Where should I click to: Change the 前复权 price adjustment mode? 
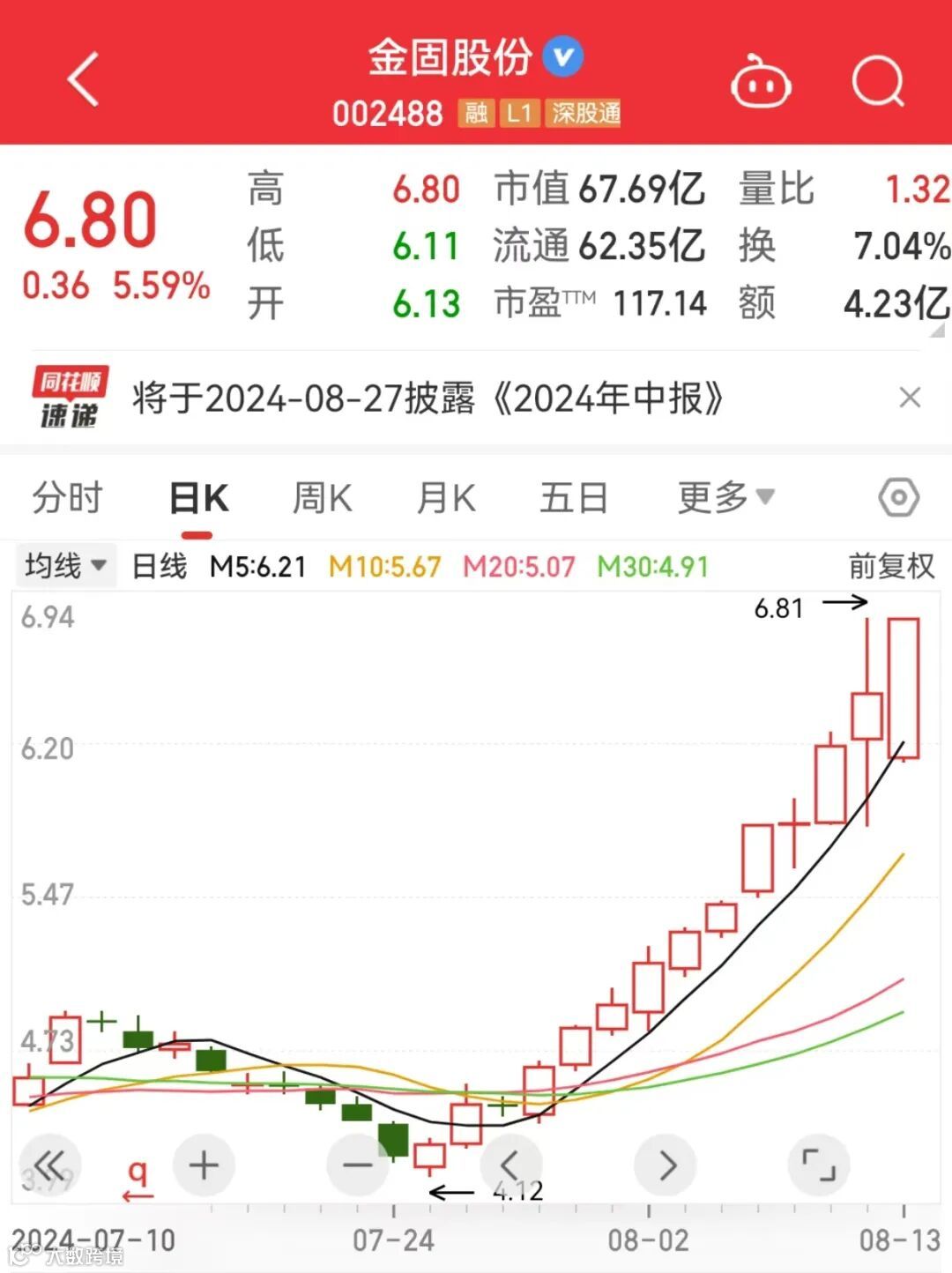(891, 565)
